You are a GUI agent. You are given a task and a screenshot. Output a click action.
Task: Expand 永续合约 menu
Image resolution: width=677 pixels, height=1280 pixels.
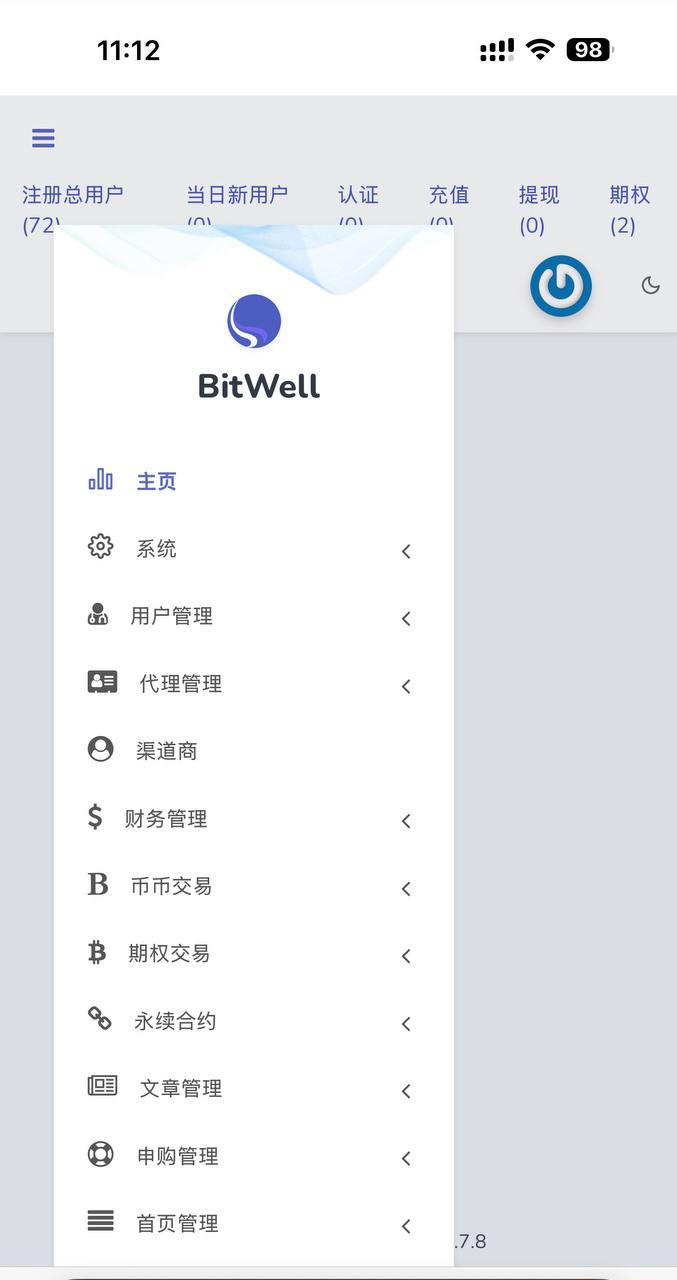[x=175, y=1021]
